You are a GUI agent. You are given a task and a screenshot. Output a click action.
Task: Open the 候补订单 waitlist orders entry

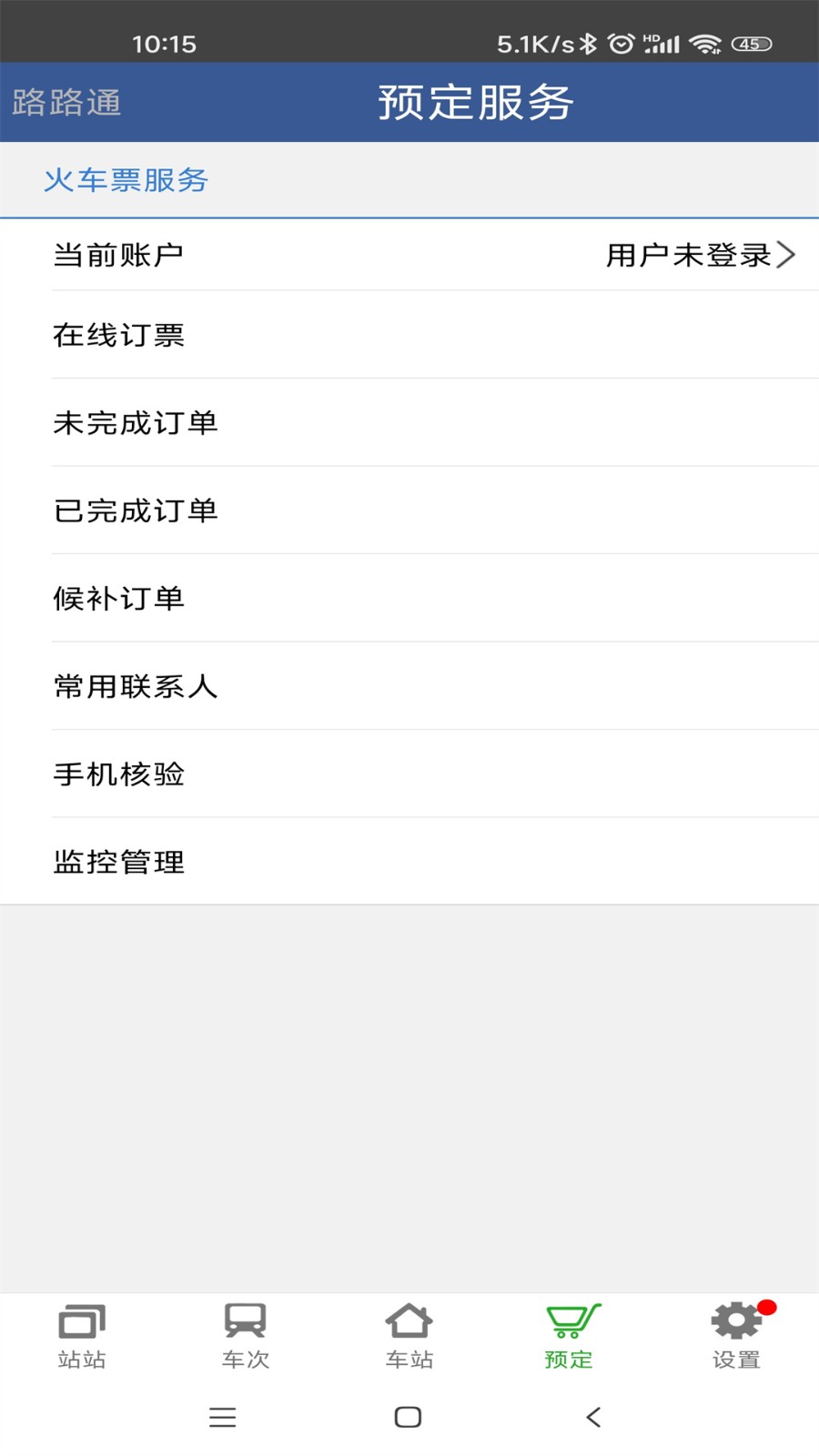(118, 599)
